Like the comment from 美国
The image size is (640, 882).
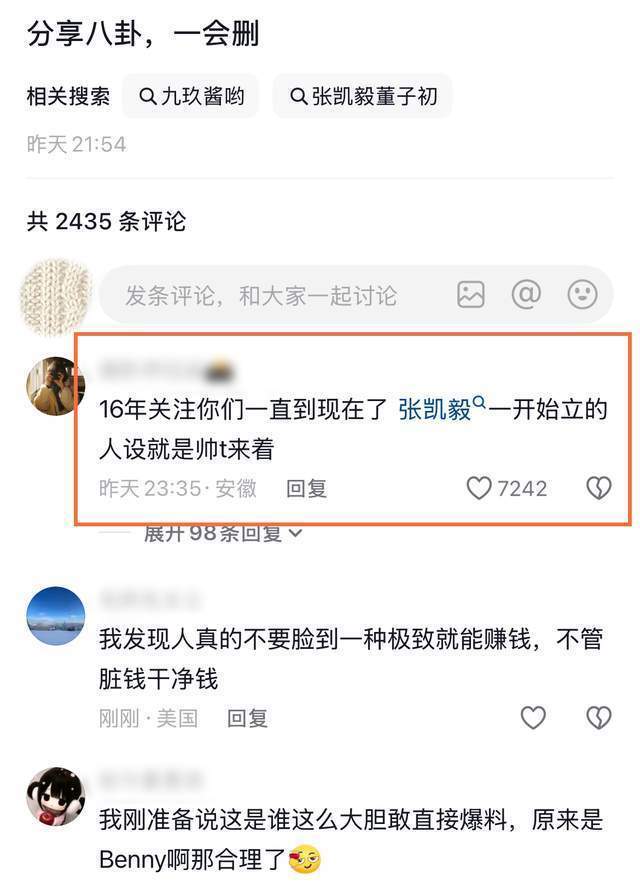coord(534,717)
